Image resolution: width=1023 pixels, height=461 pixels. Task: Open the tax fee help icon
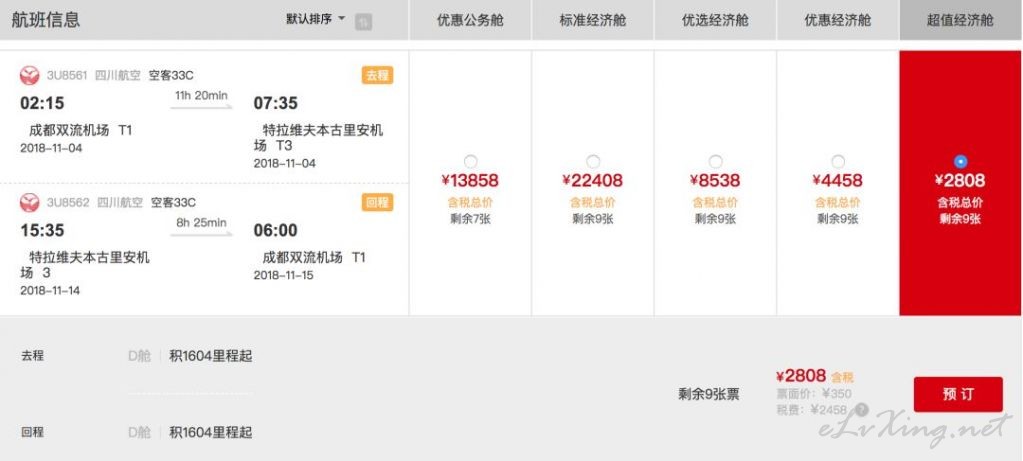click(x=862, y=409)
